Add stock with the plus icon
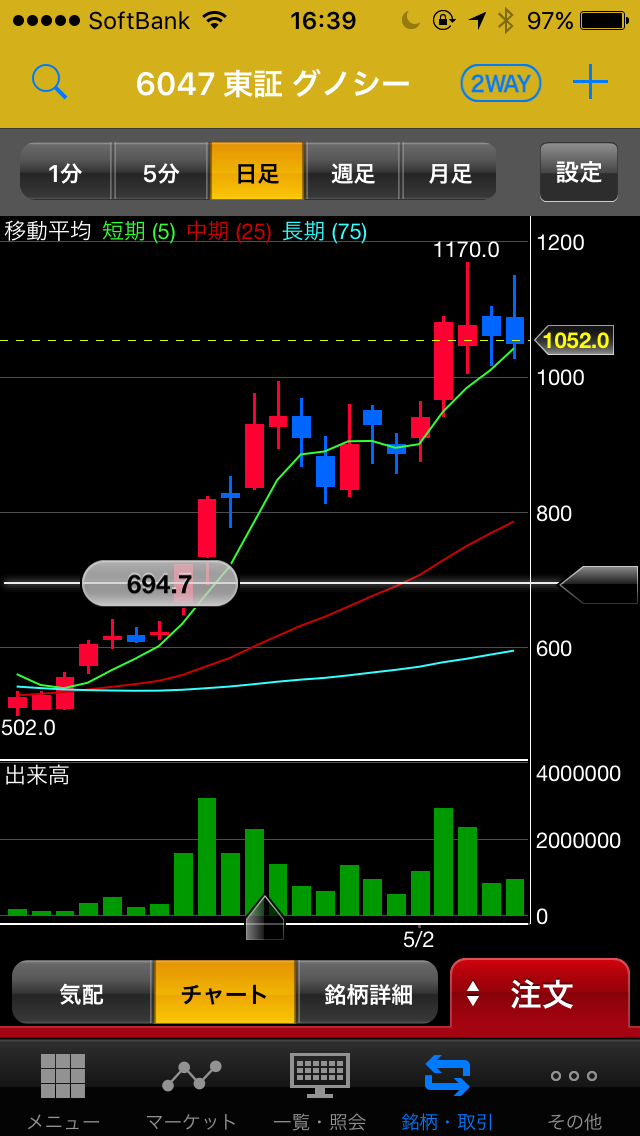Screen dimensions: 640x1136 (x=590, y=83)
